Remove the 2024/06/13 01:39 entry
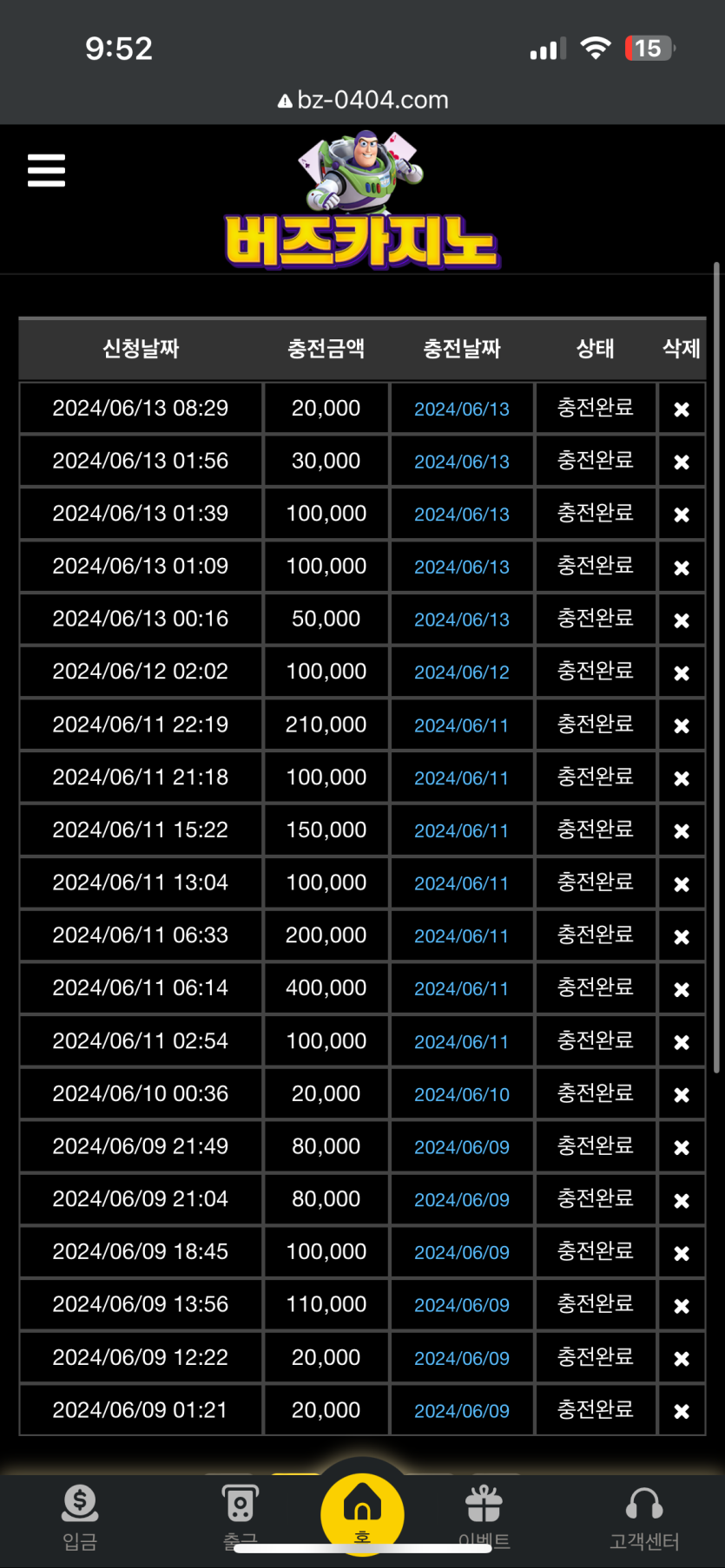Viewport: 725px width, 1568px height. point(682,515)
